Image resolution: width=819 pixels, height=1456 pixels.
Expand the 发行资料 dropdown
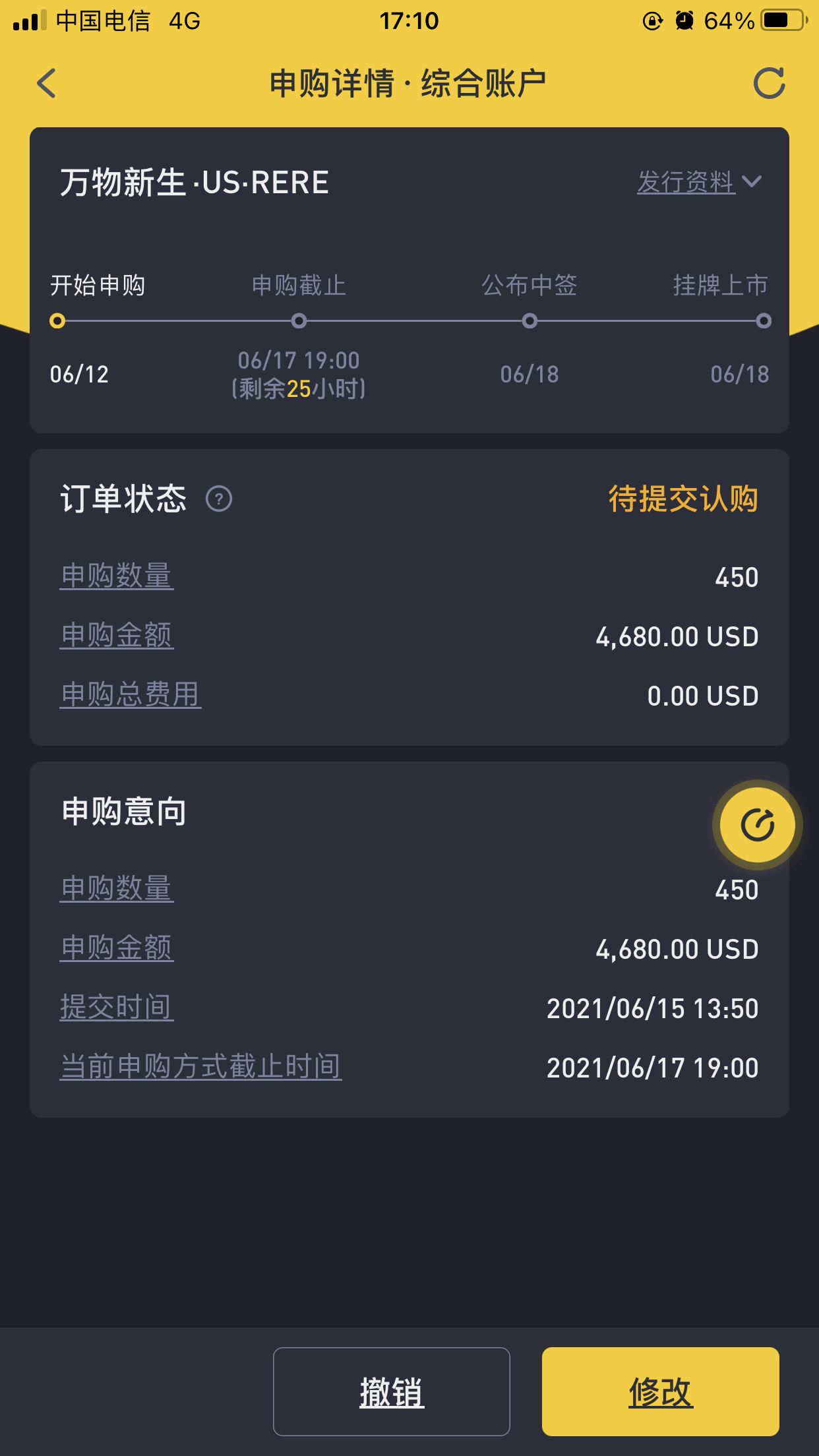pyautogui.click(x=699, y=182)
